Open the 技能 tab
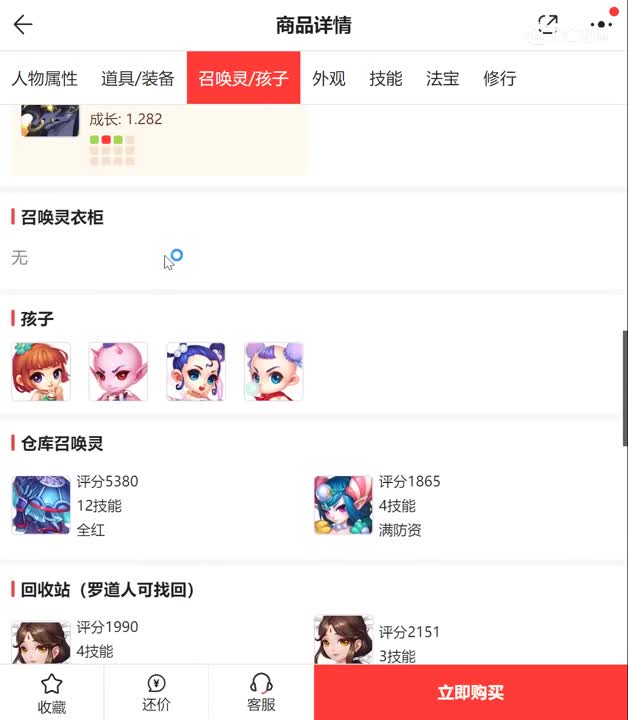Image resolution: width=628 pixels, height=720 pixels. point(385,78)
